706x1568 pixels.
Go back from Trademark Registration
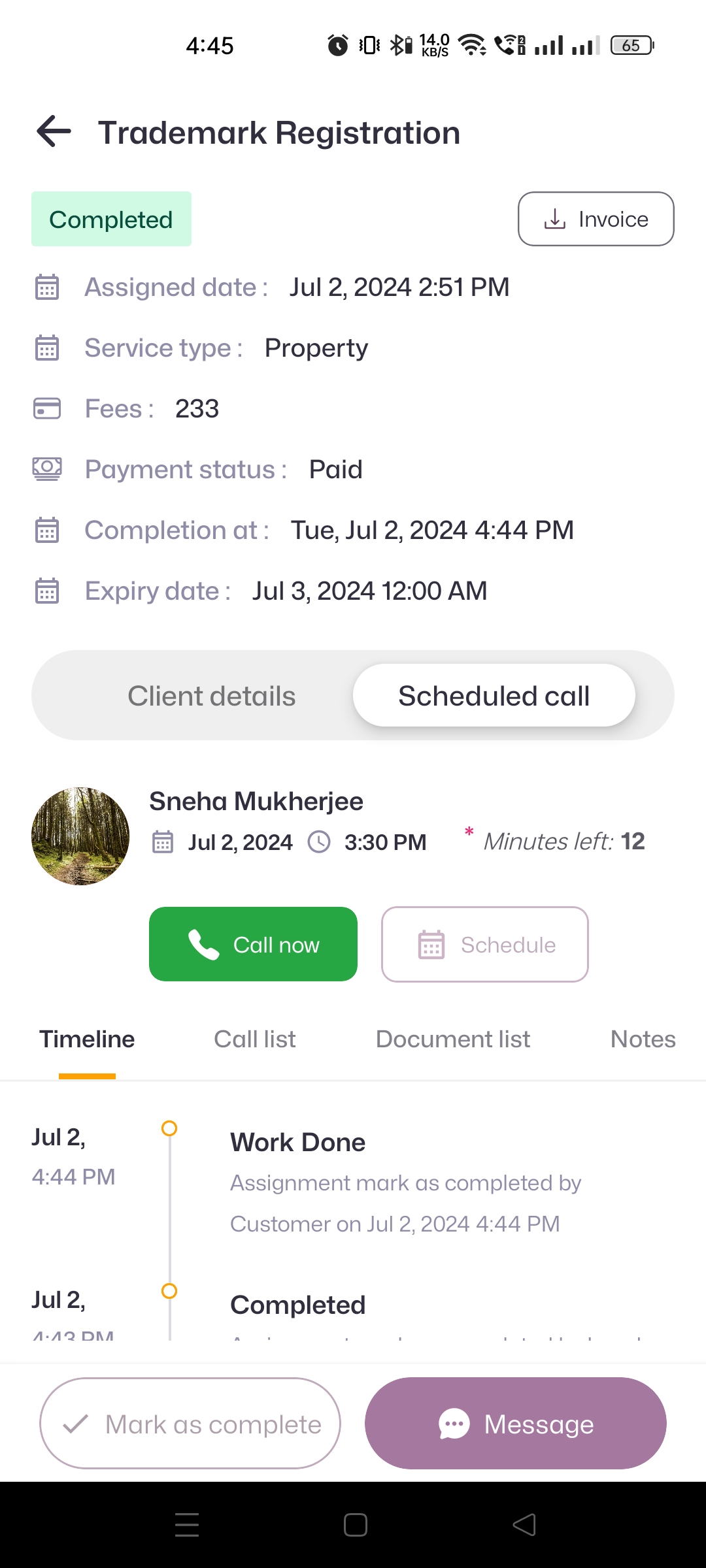54,132
